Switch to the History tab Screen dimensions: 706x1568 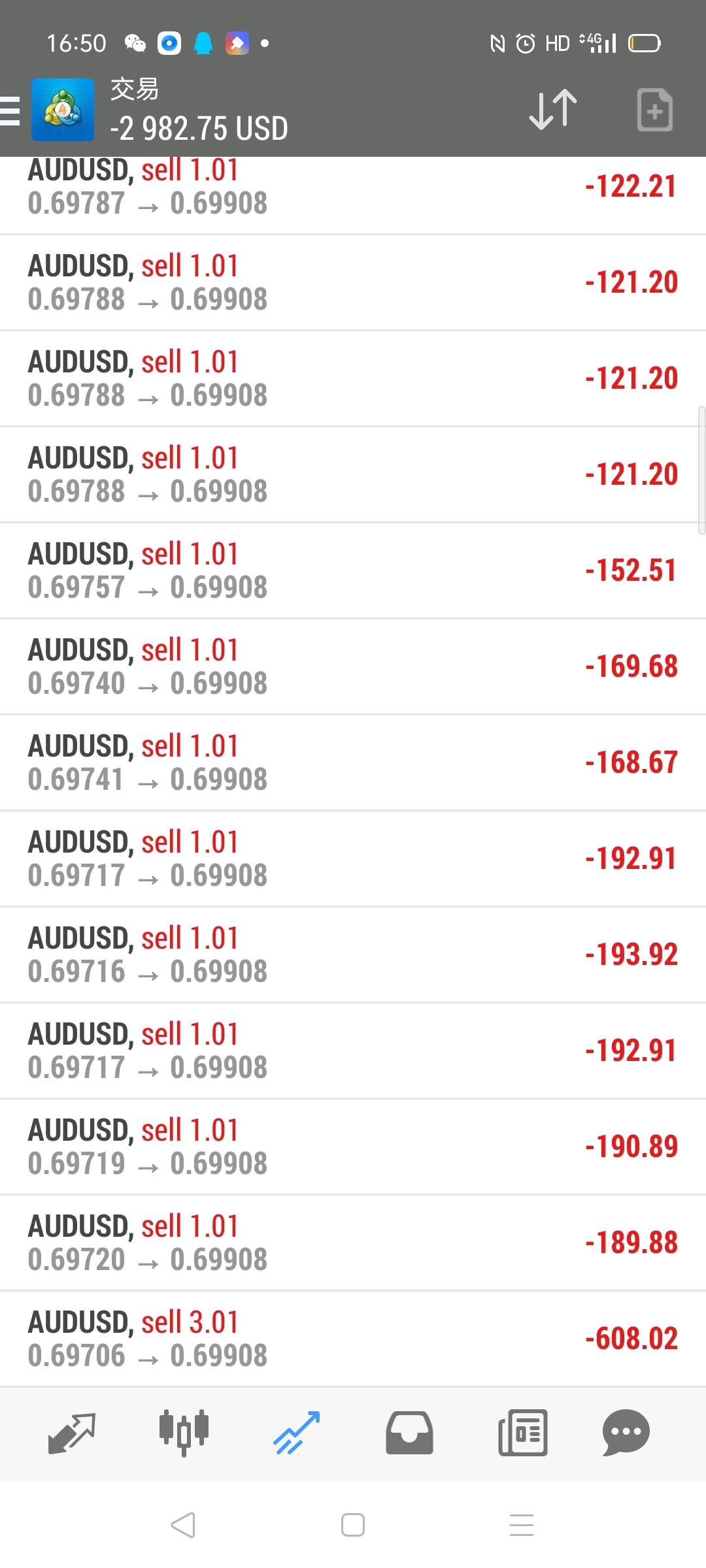click(409, 1433)
